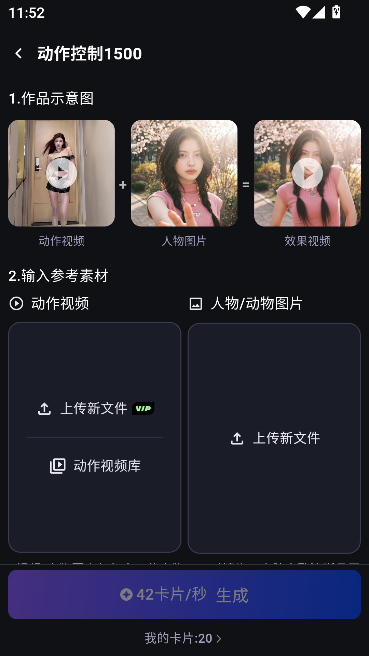Play the 效果视频 result clip
The image size is (369, 656).
click(x=307, y=173)
